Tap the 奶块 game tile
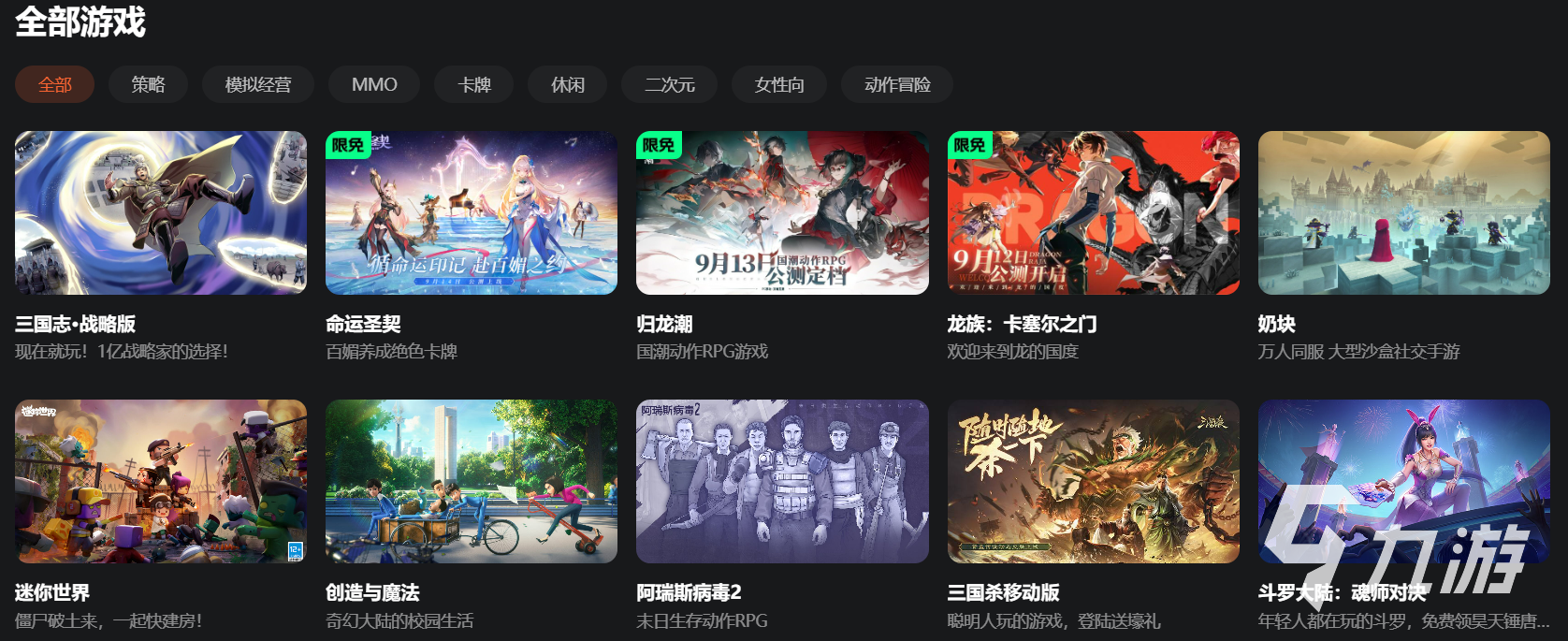 1403,213
